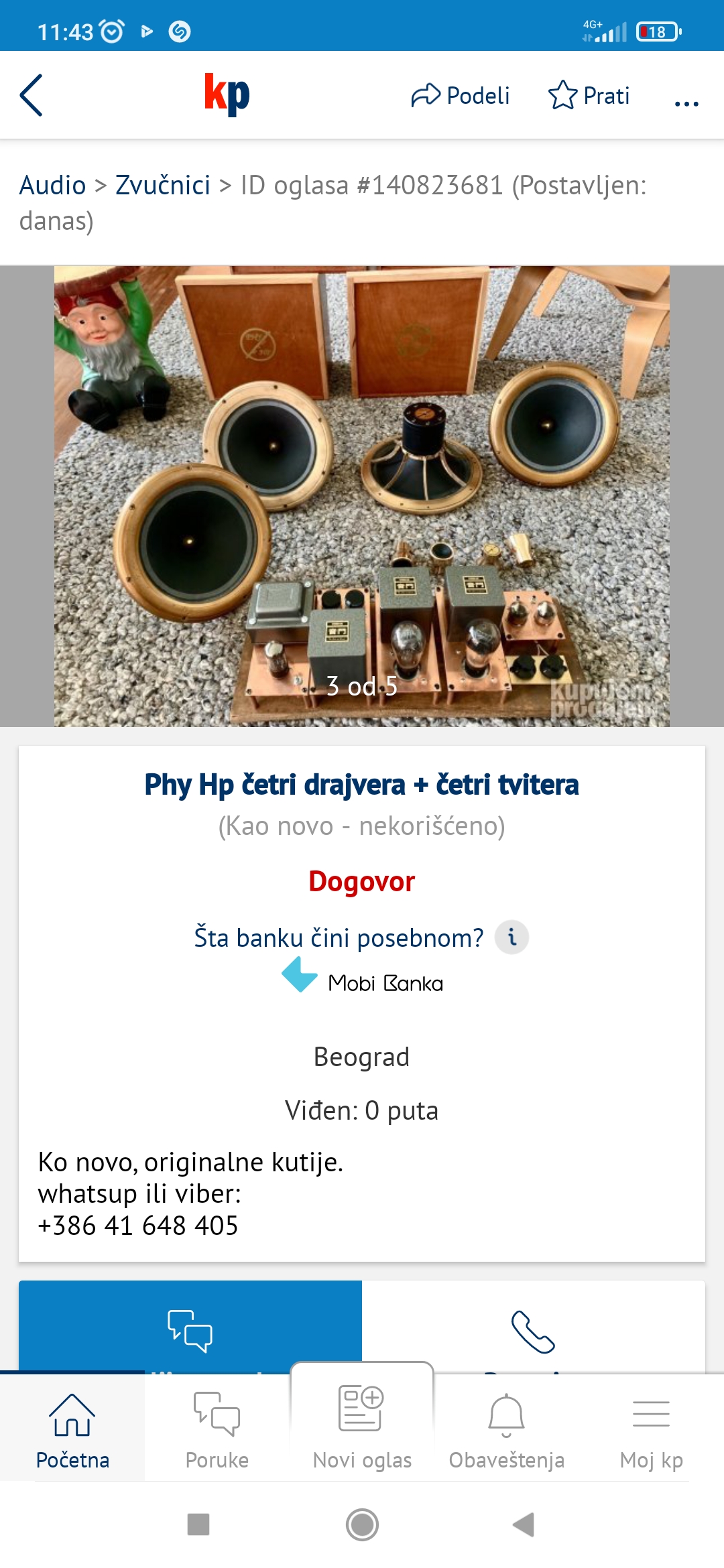Screen dimensions: 724x1568
Task: Open the Moj kp menu tab
Action: pos(652,1427)
